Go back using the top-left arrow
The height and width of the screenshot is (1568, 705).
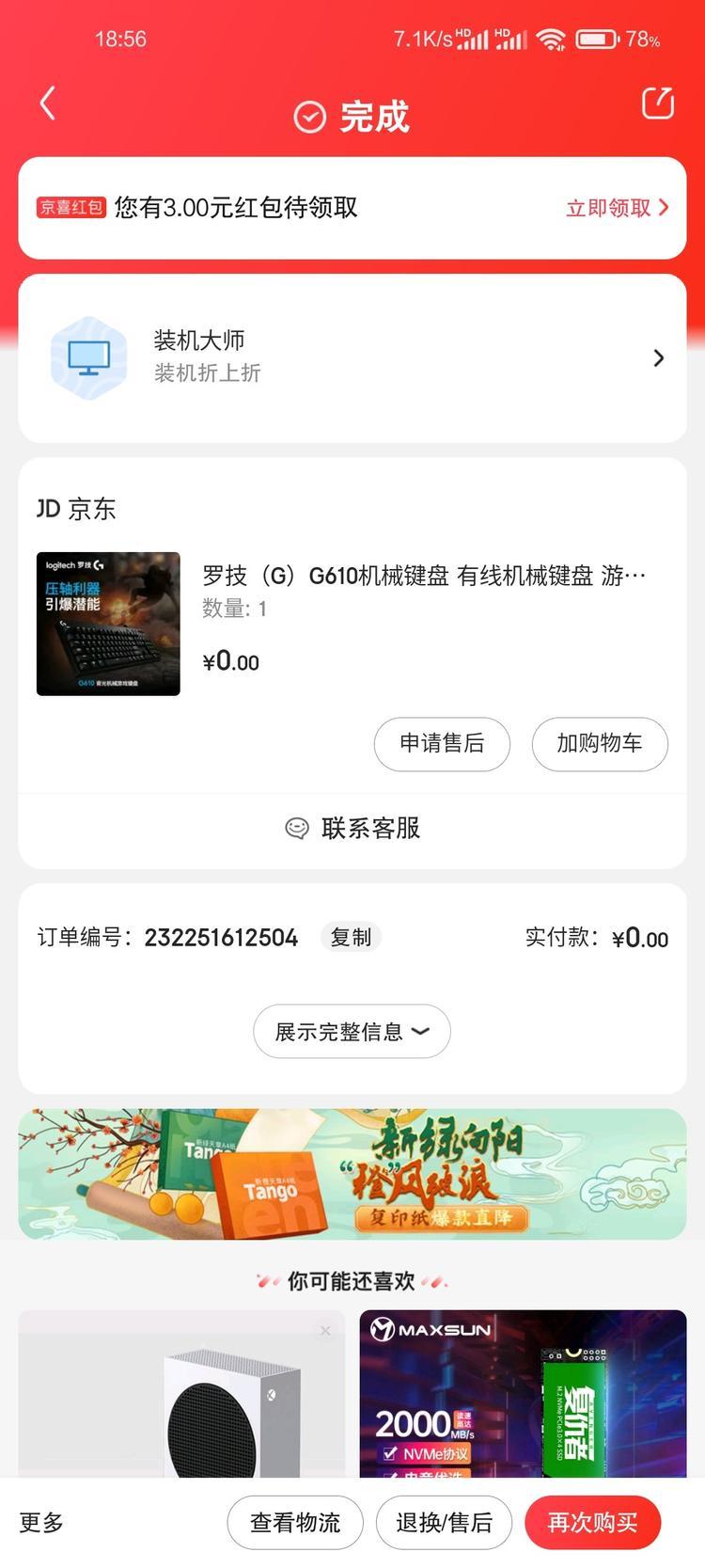(x=48, y=103)
